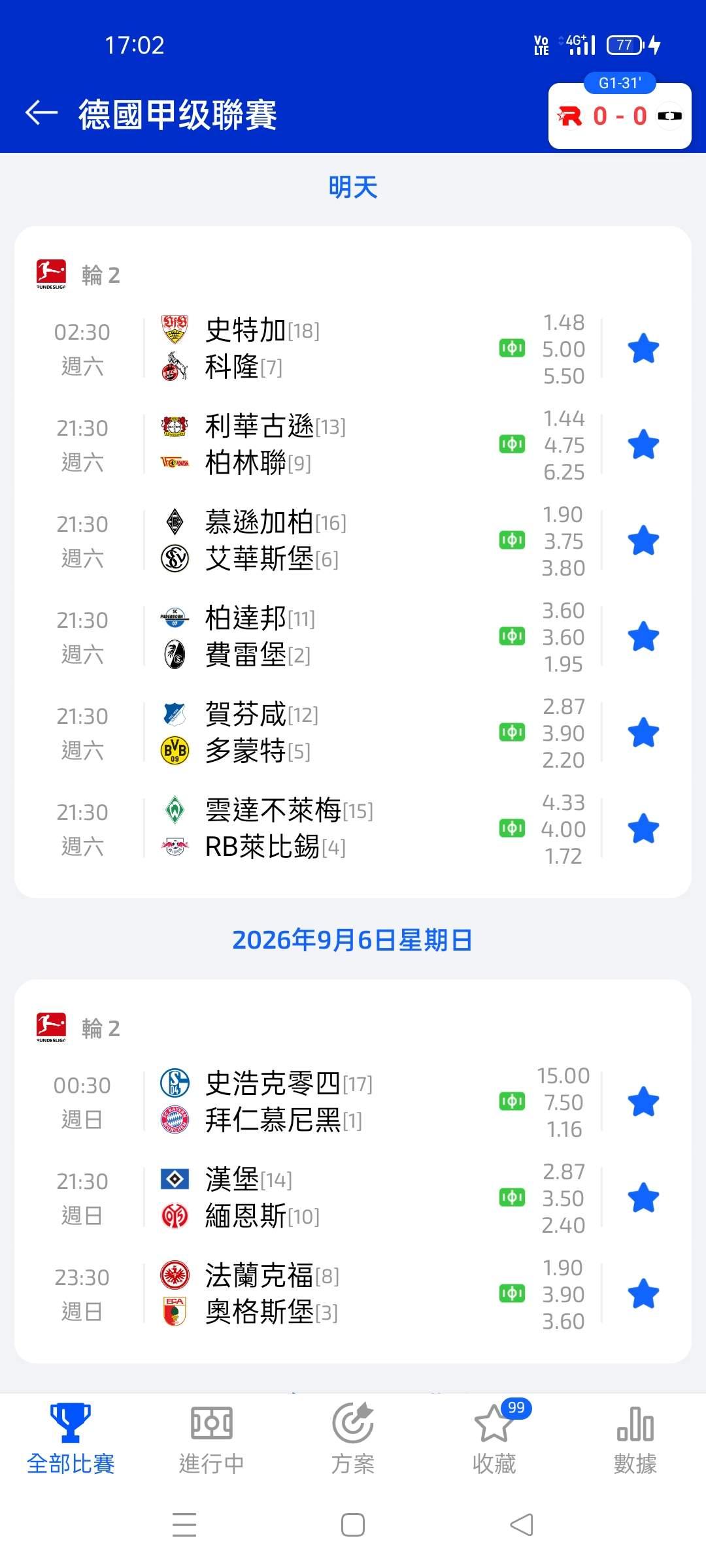Toggle the star on 漢堡 vs 緬恩斯

click(643, 1198)
